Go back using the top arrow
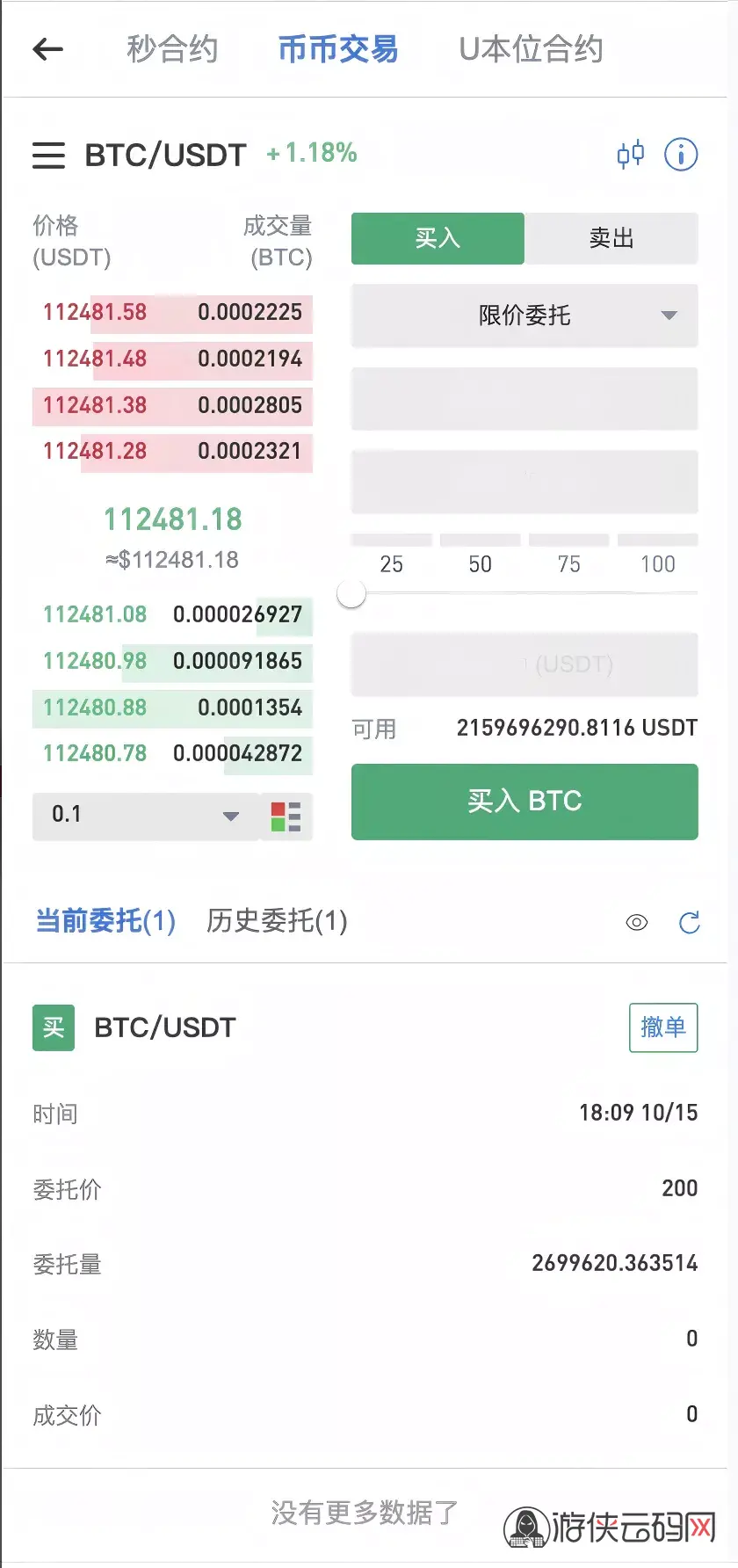Viewport: 738px width, 1568px height. point(48,49)
